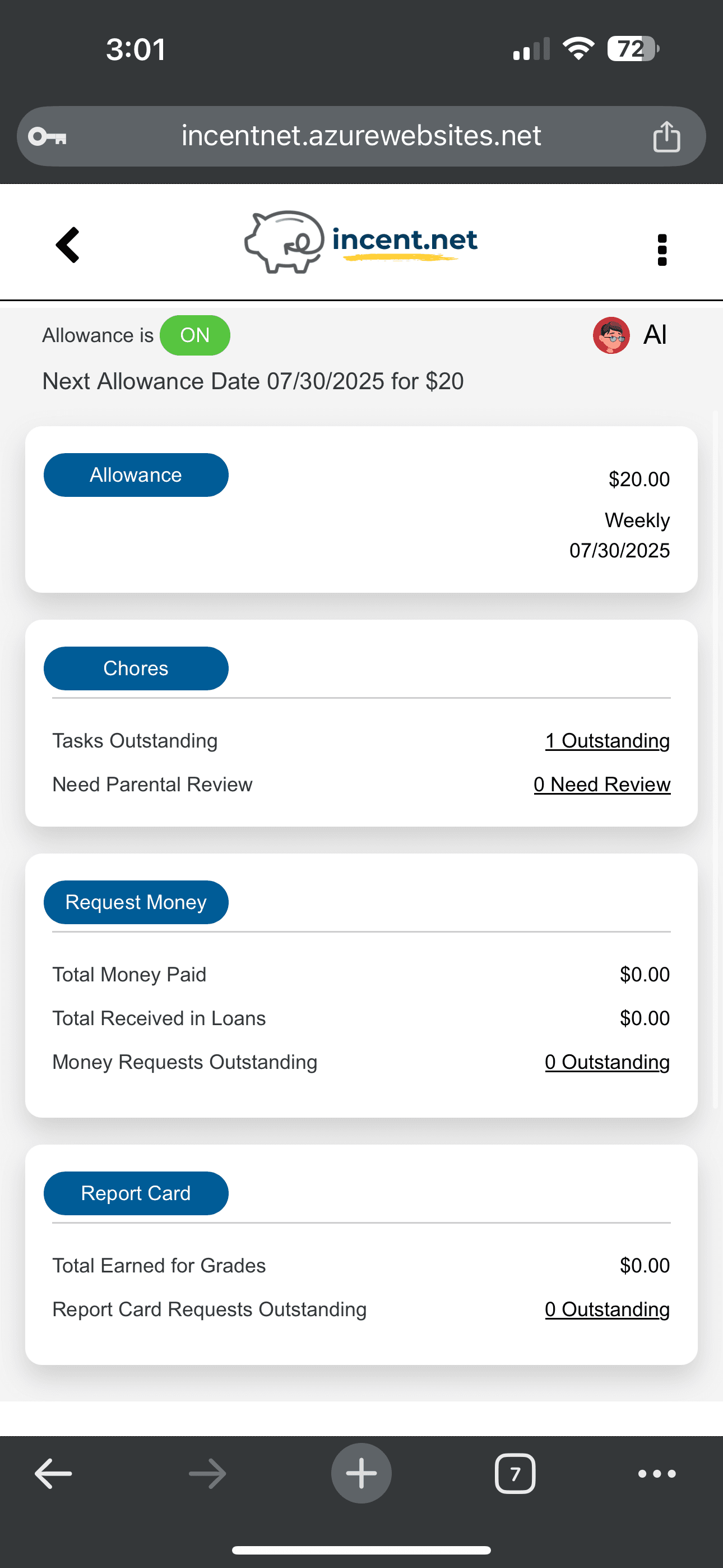The width and height of the screenshot is (723, 1568).
Task: Open the Chores section
Action: (136, 668)
